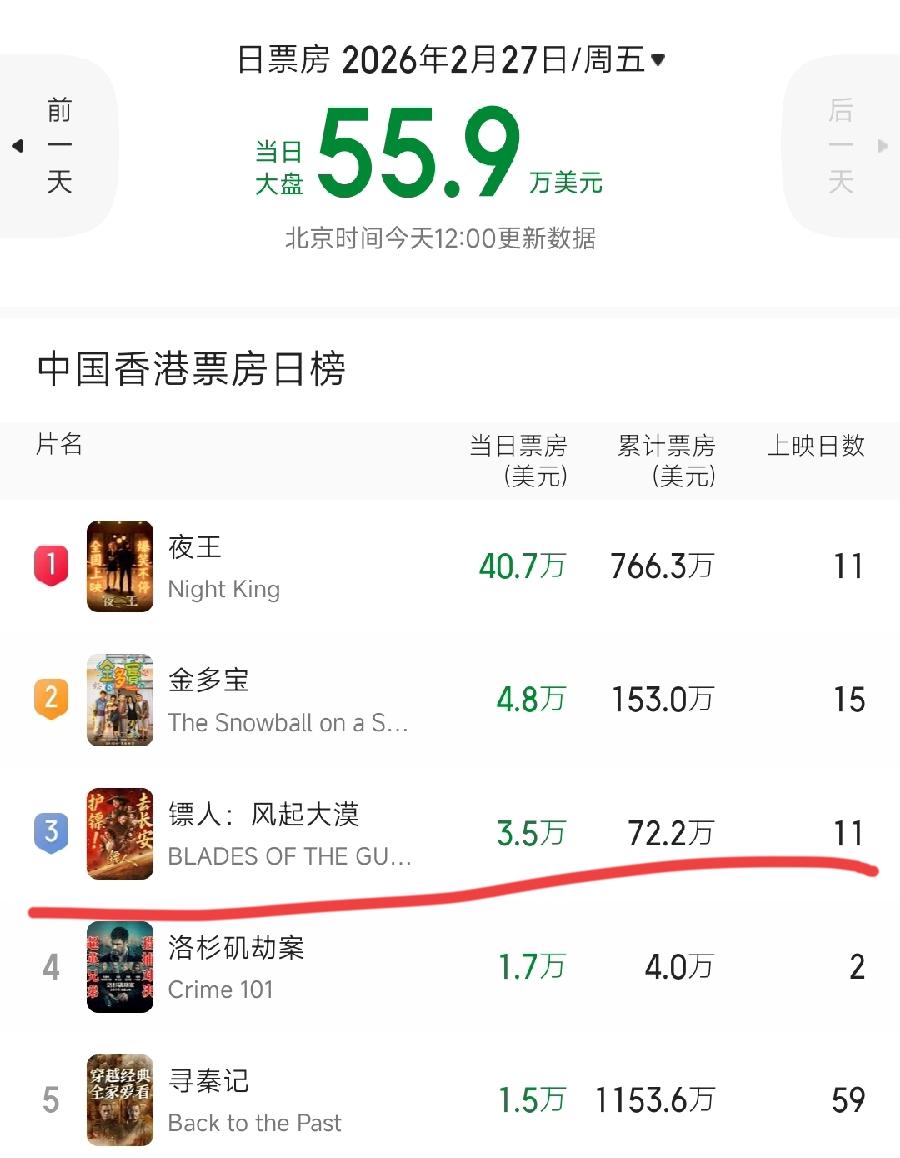Select the right arrow beside 后一天
The image size is (900, 1158).
[x=884, y=144]
